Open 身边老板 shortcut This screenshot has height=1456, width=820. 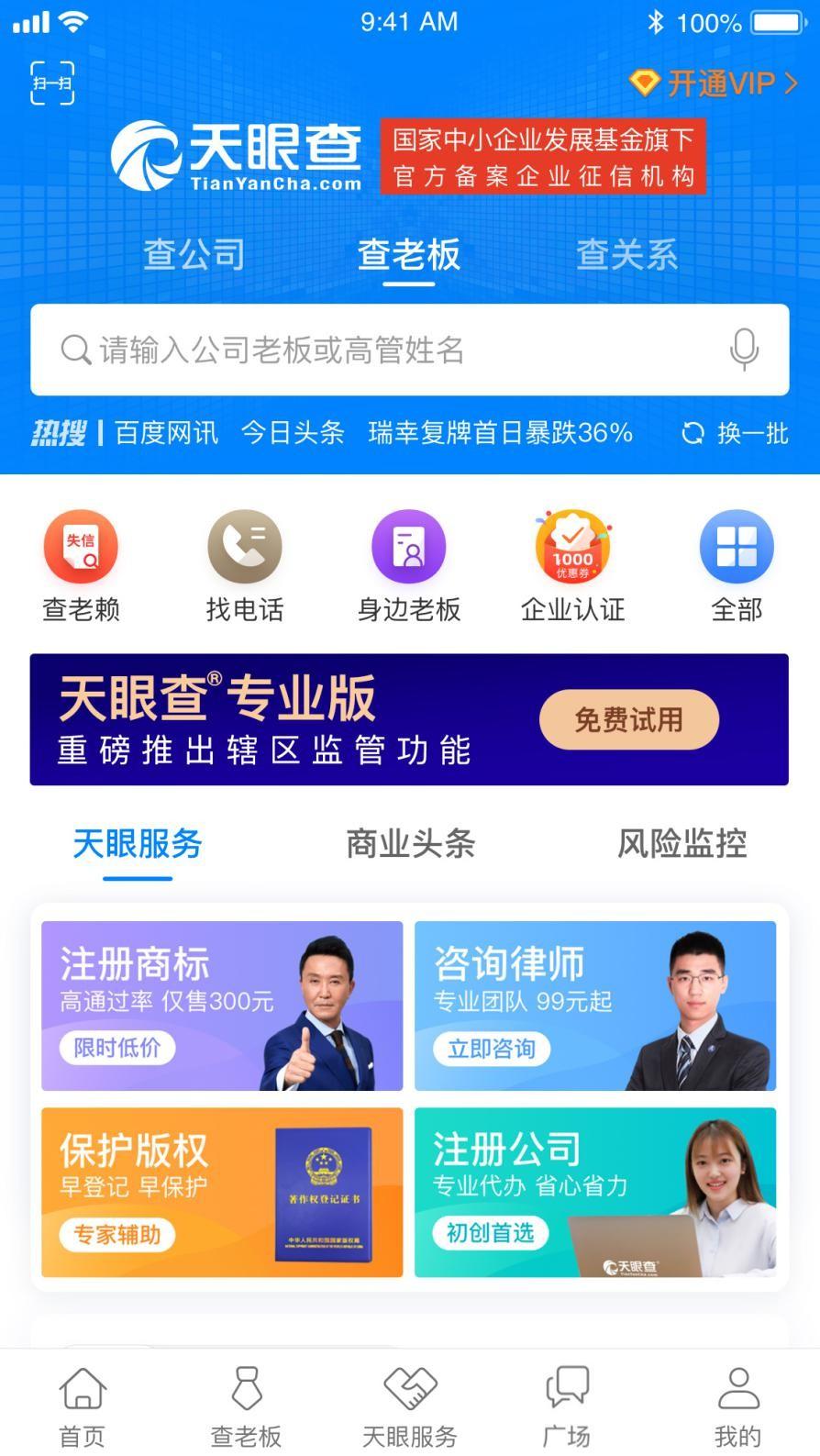[409, 566]
